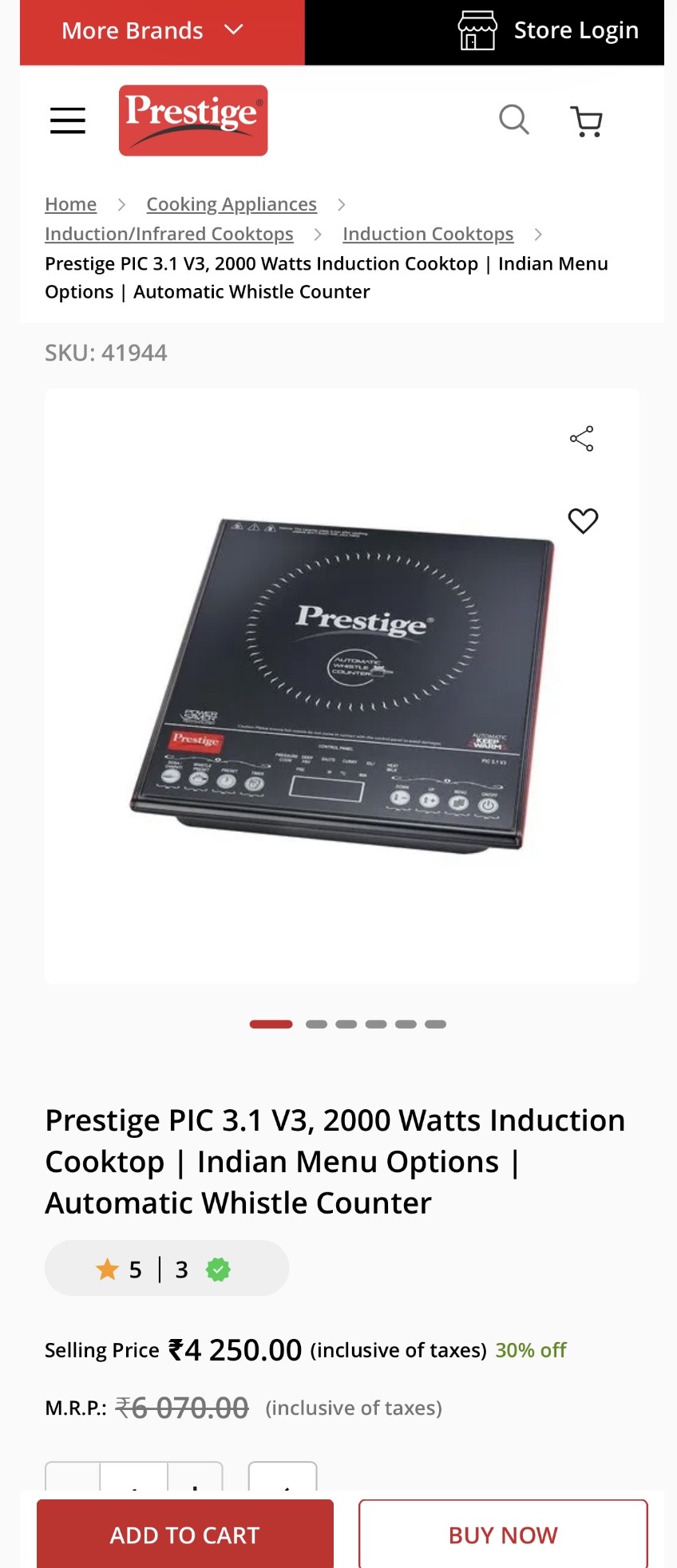677x1568 pixels.
Task: Tap BUY NOW to purchase
Action: pos(503,1534)
